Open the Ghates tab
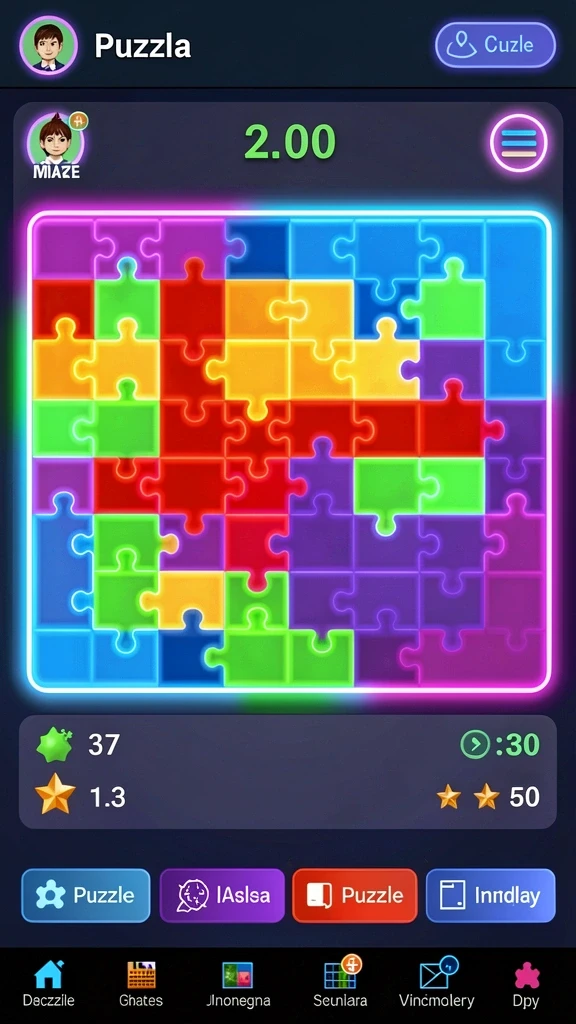 coord(141,984)
